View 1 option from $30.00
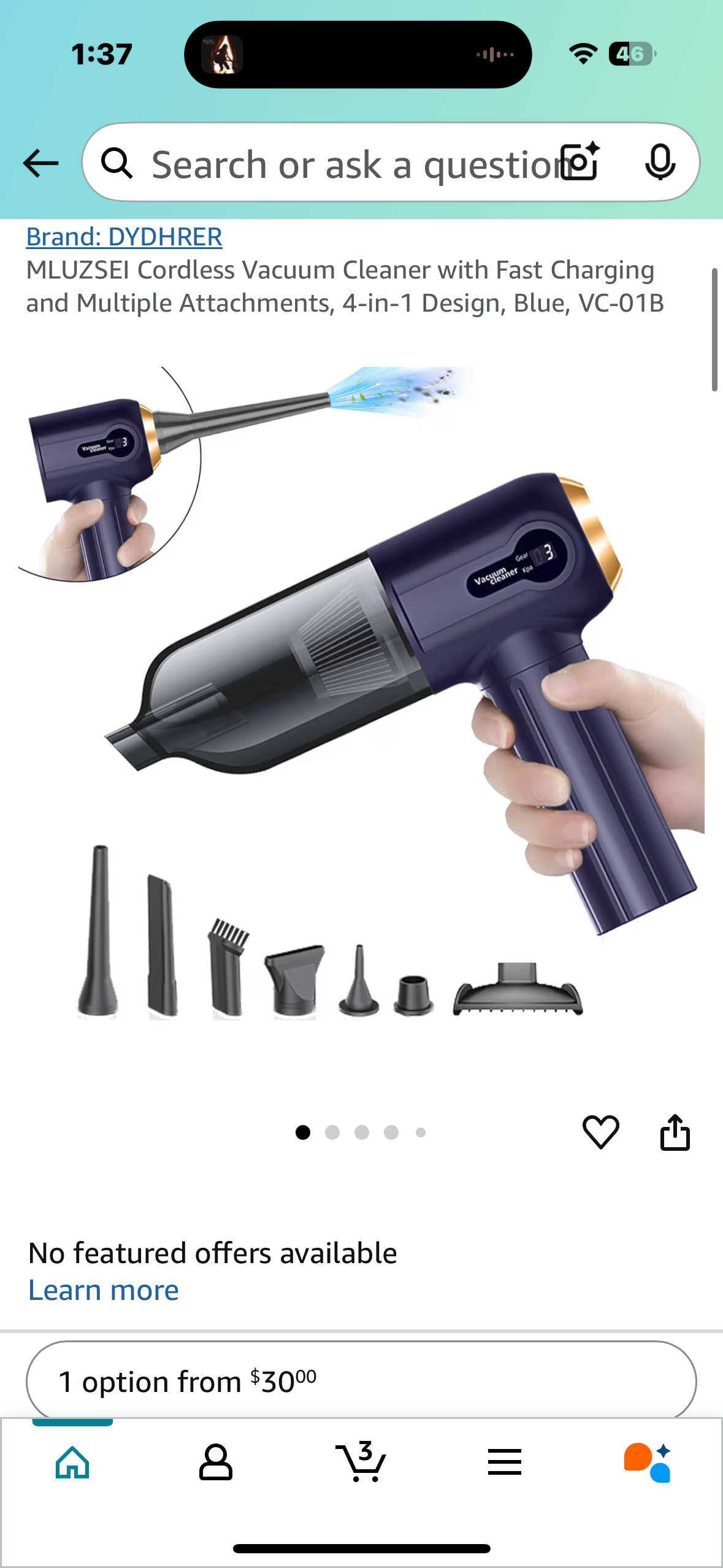Screen dimensions: 723x1568 click(x=361, y=1381)
